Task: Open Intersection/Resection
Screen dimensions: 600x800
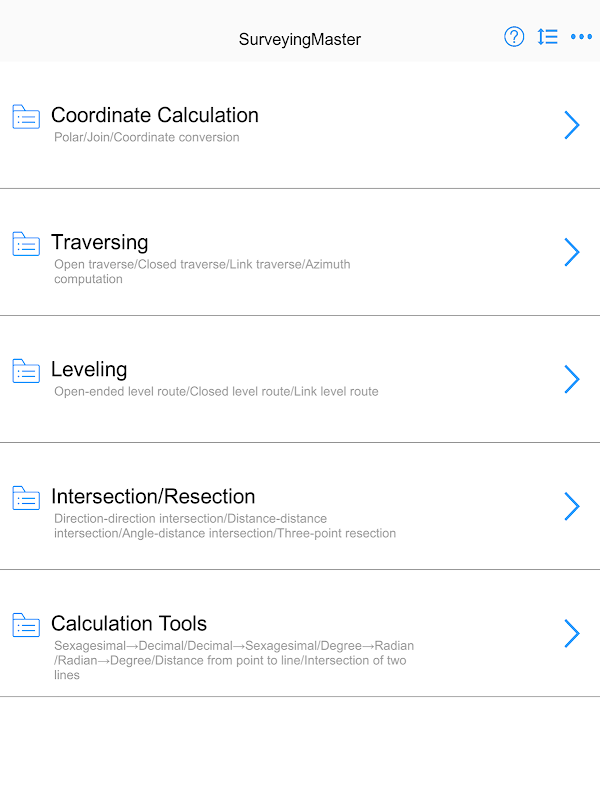Action: point(300,506)
